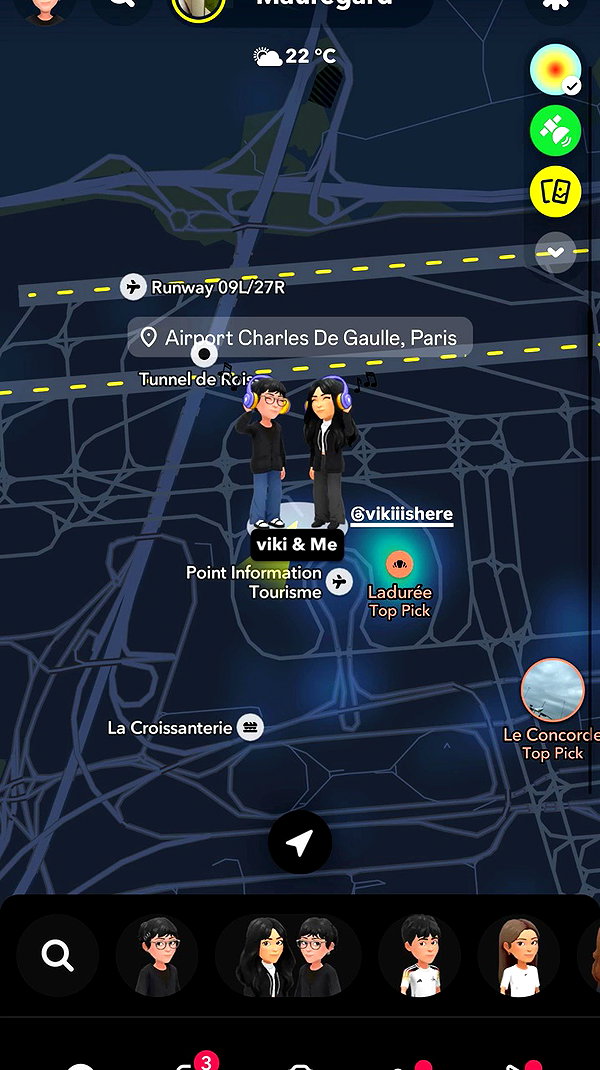Open friend search in the bottom tray

(x=57, y=955)
